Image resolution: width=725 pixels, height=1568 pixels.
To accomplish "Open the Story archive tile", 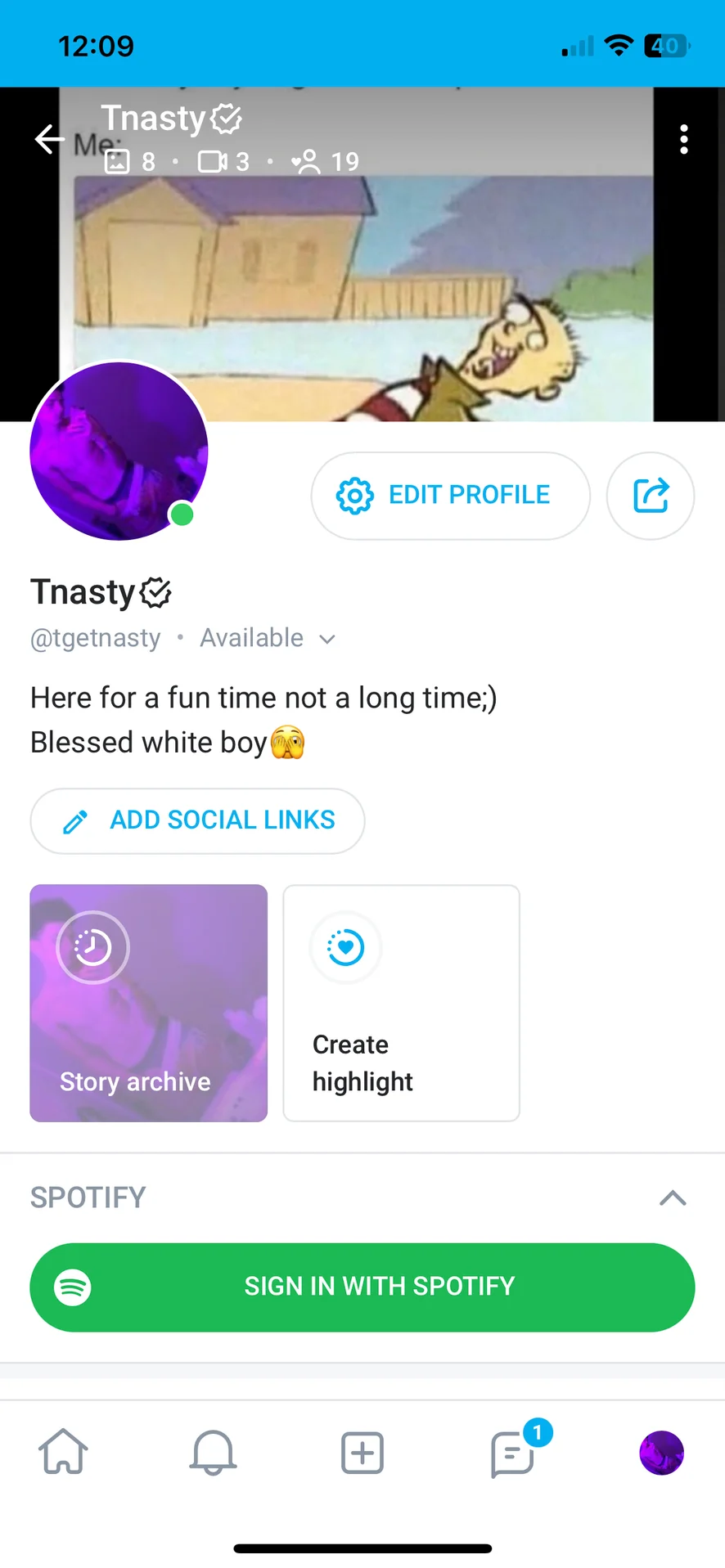I will pyautogui.click(x=149, y=1003).
